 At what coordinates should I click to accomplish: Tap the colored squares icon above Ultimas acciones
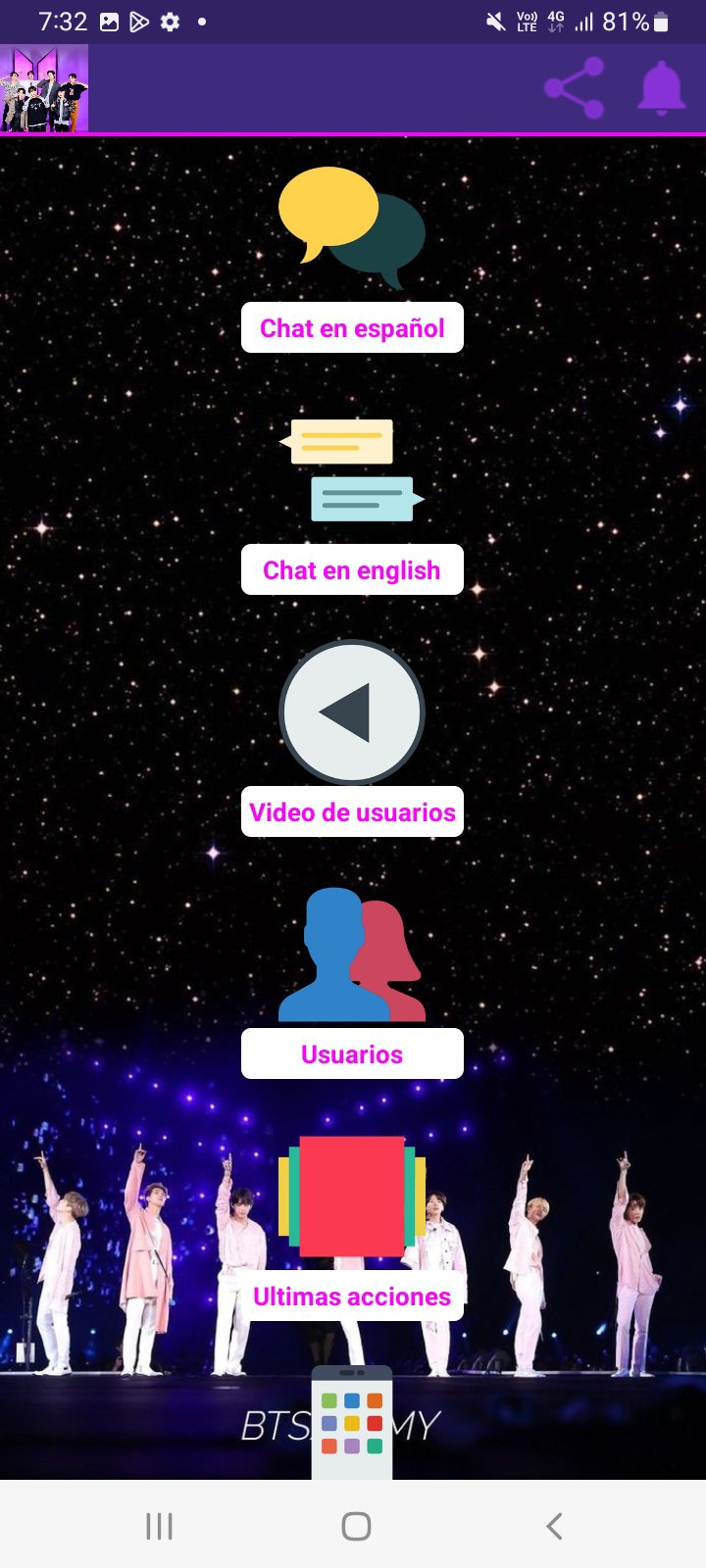(x=353, y=1196)
